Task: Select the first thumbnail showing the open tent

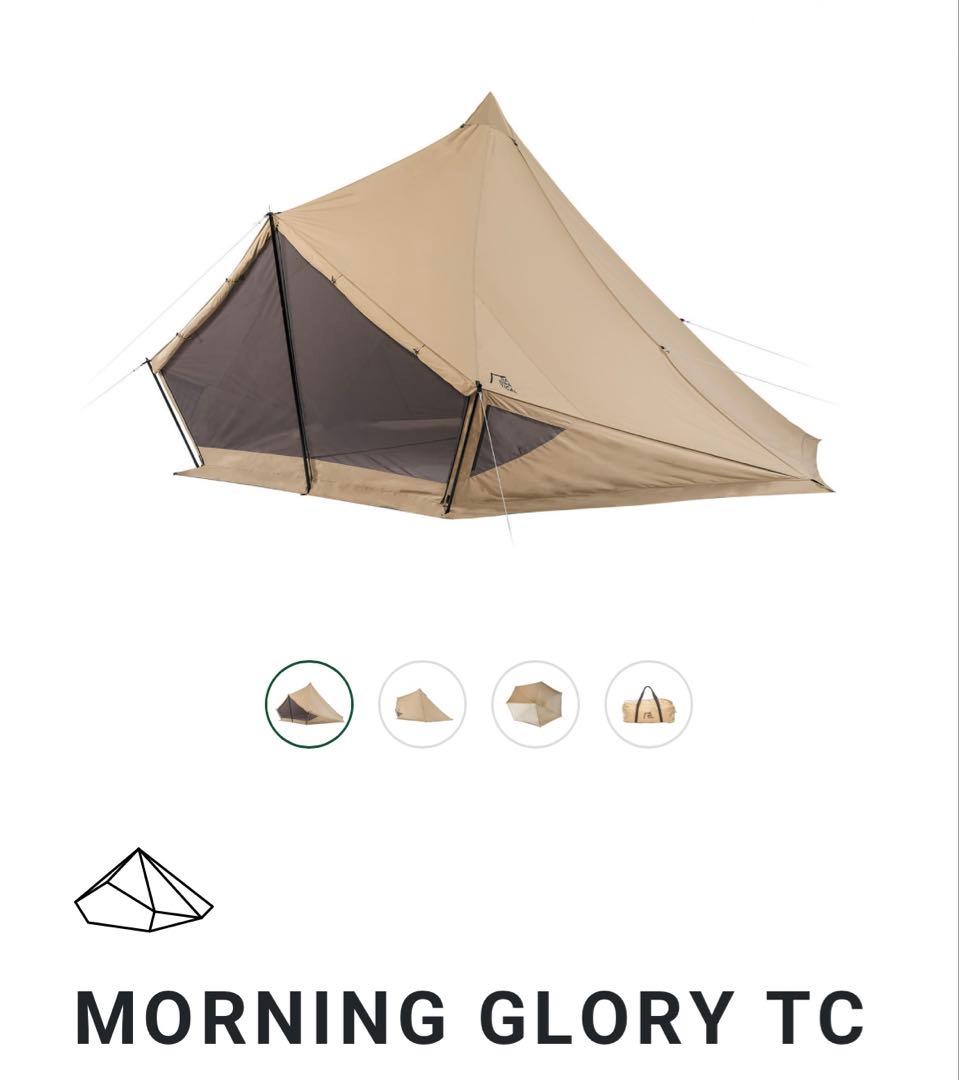Action: click(x=309, y=704)
